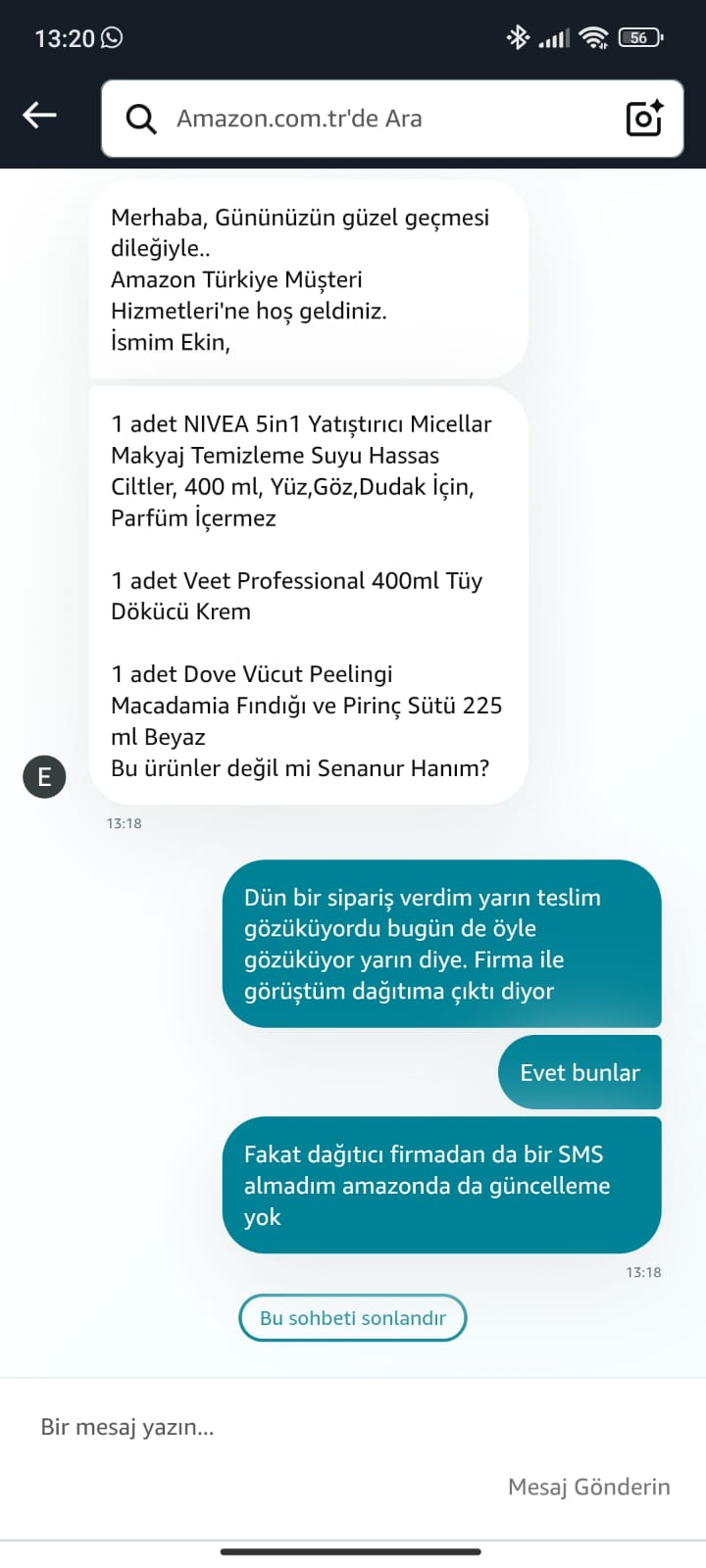Tap Mesaj Gönderin to send message
This screenshot has width=706, height=1568.
(x=588, y=1487)
